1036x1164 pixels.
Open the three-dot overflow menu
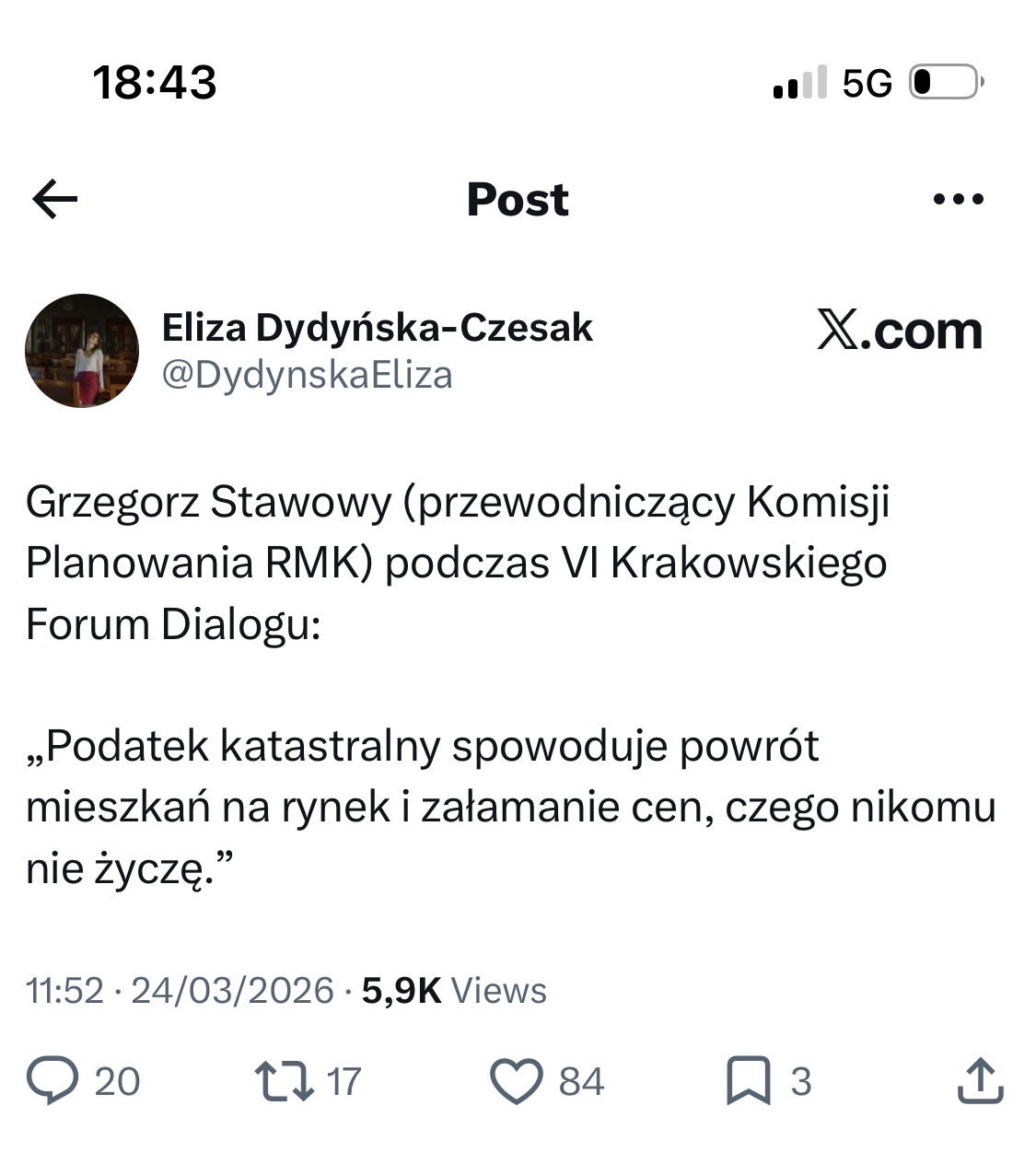tap(958, 199)
